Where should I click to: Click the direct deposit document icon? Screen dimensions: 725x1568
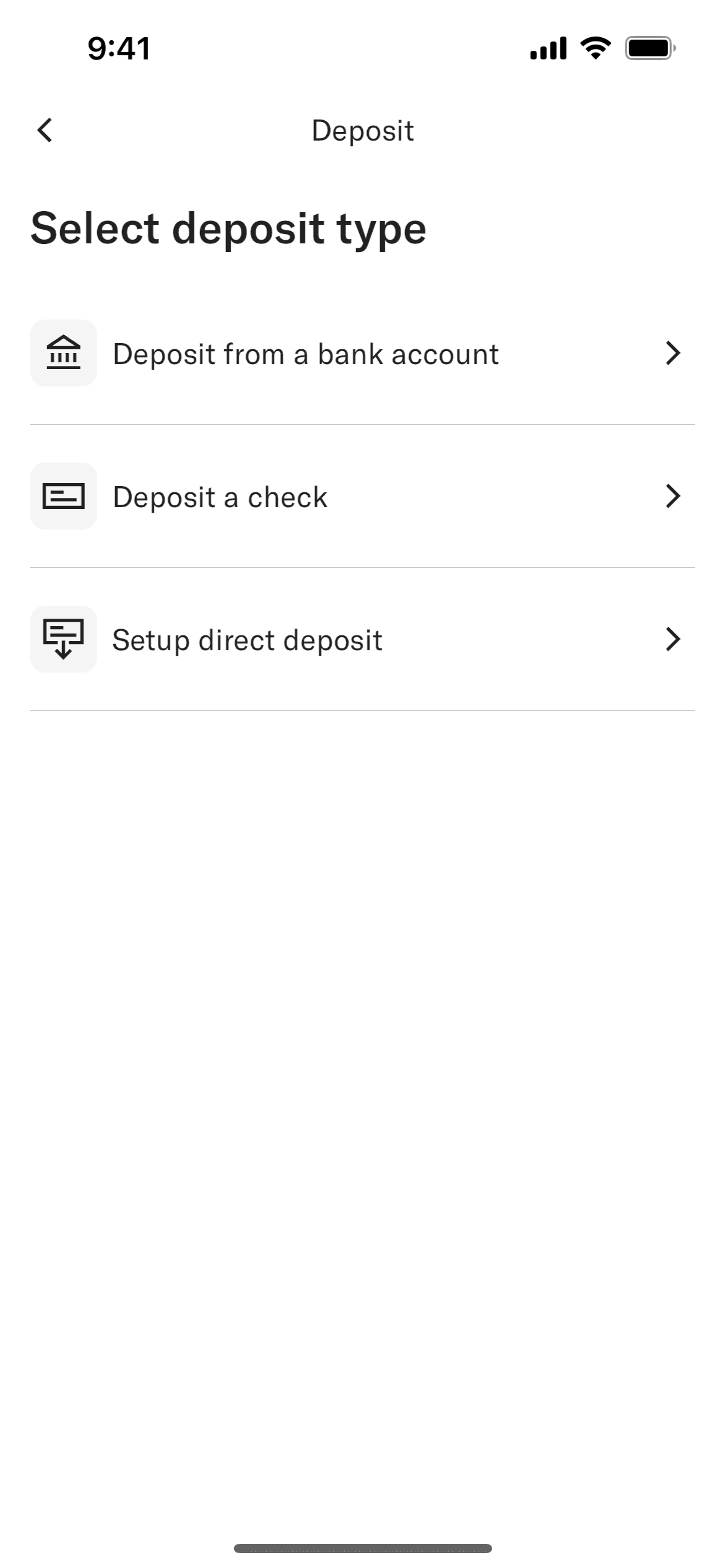[x=63, y=639]
